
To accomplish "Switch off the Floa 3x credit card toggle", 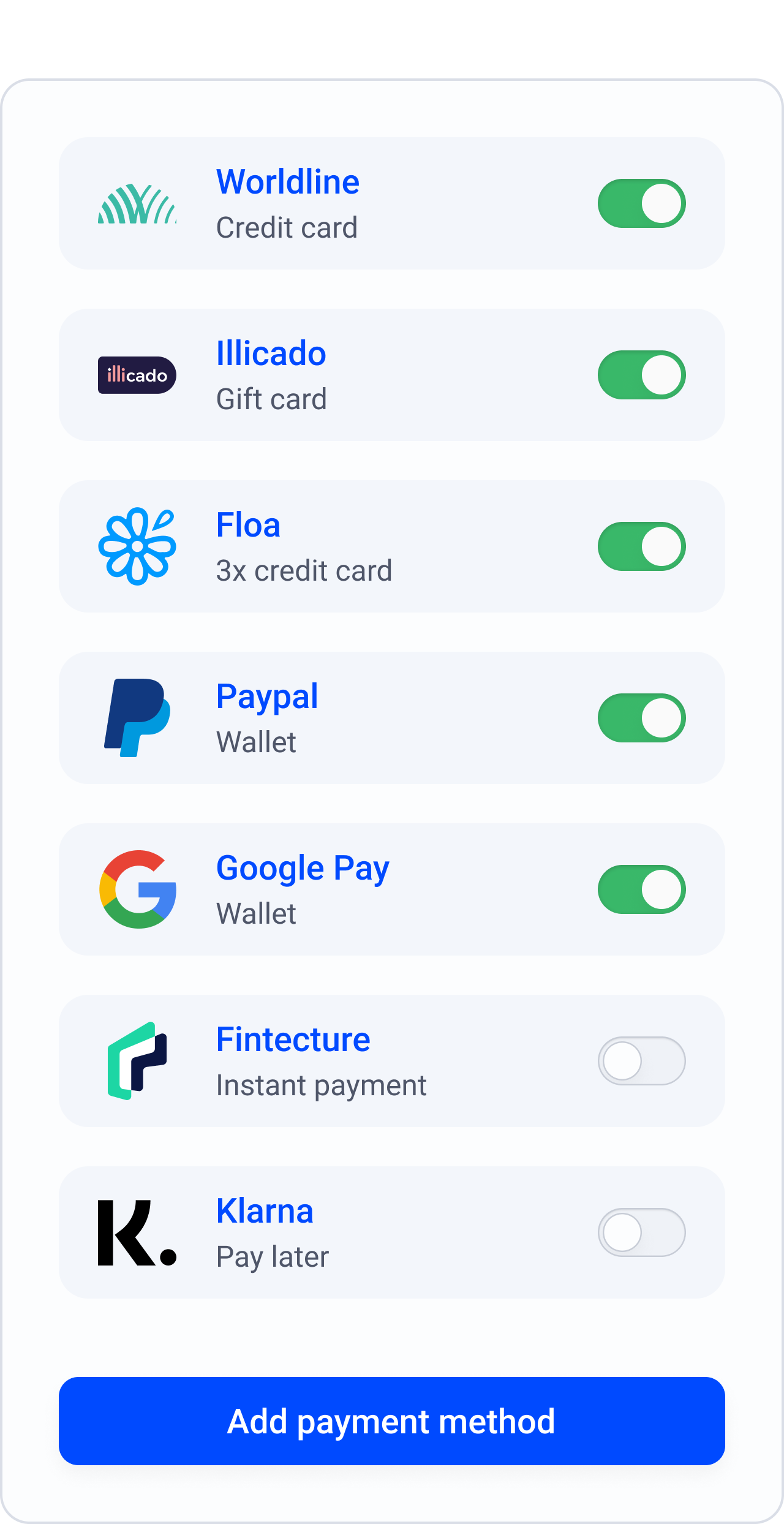I will coord(641,546).
